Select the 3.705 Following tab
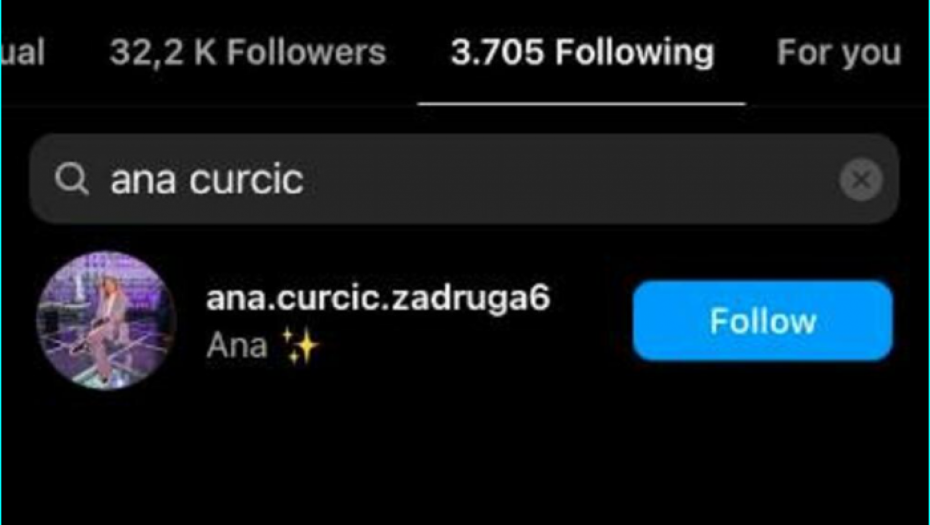 point(582,52)
